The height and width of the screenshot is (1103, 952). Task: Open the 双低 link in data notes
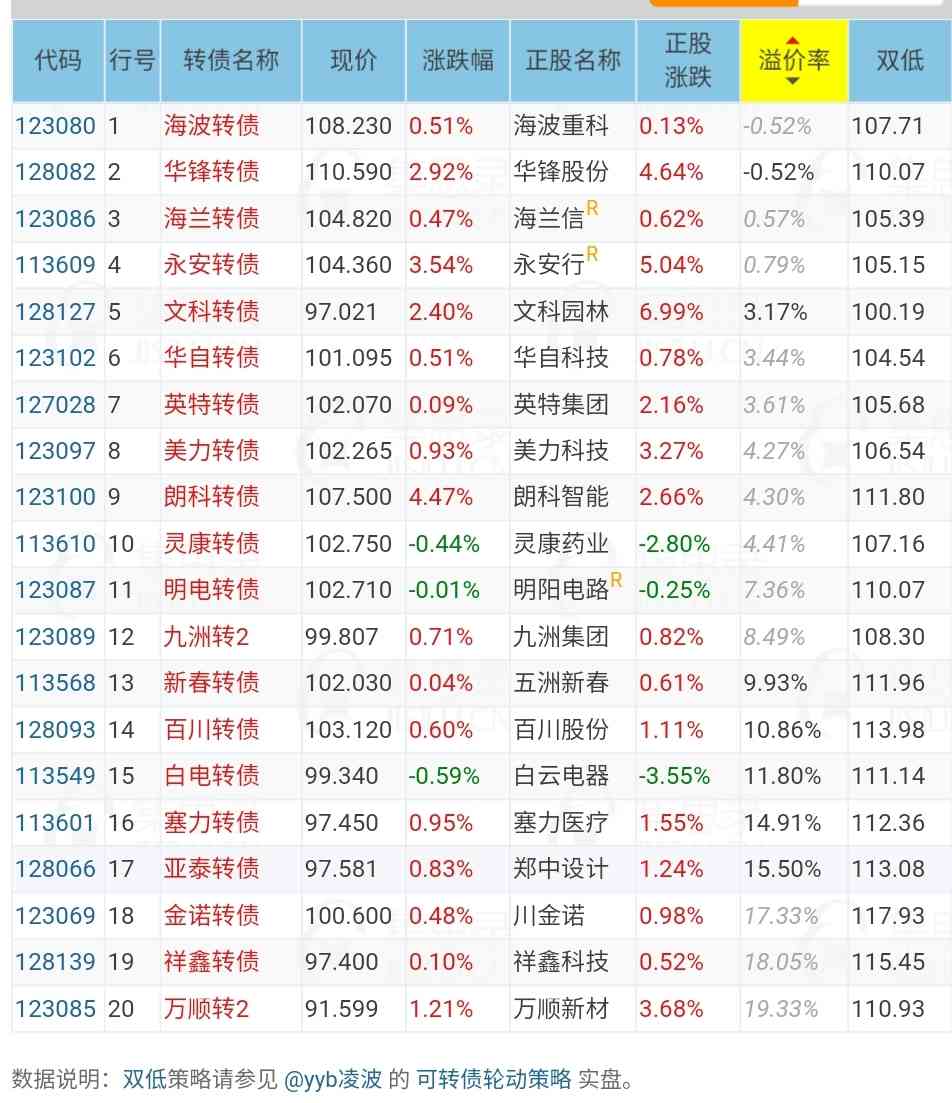click(x=144, y=1079)
